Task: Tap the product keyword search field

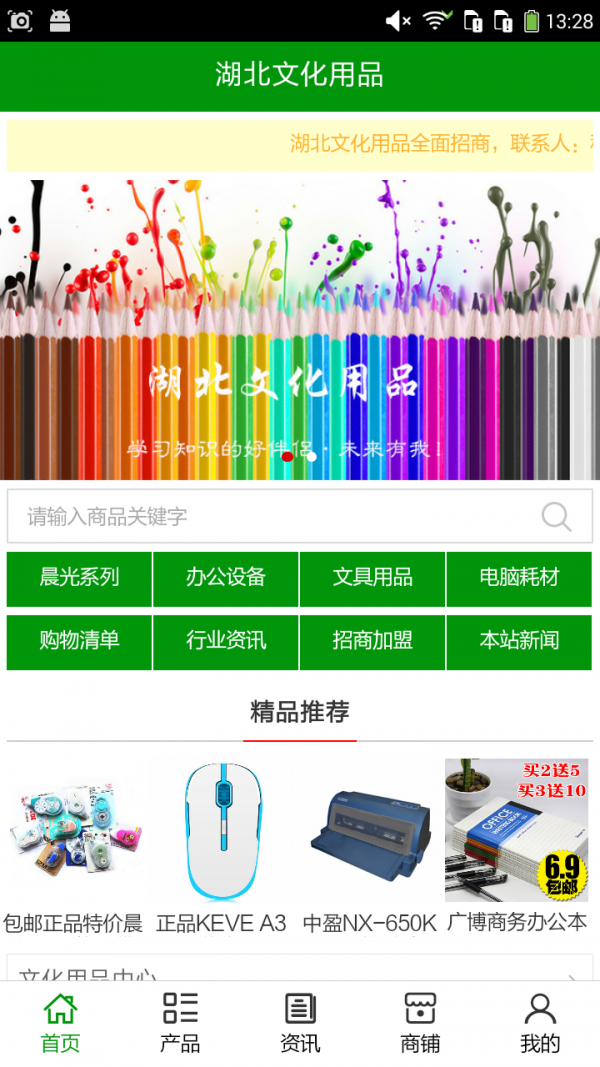Action: click(x=270, y=516)
